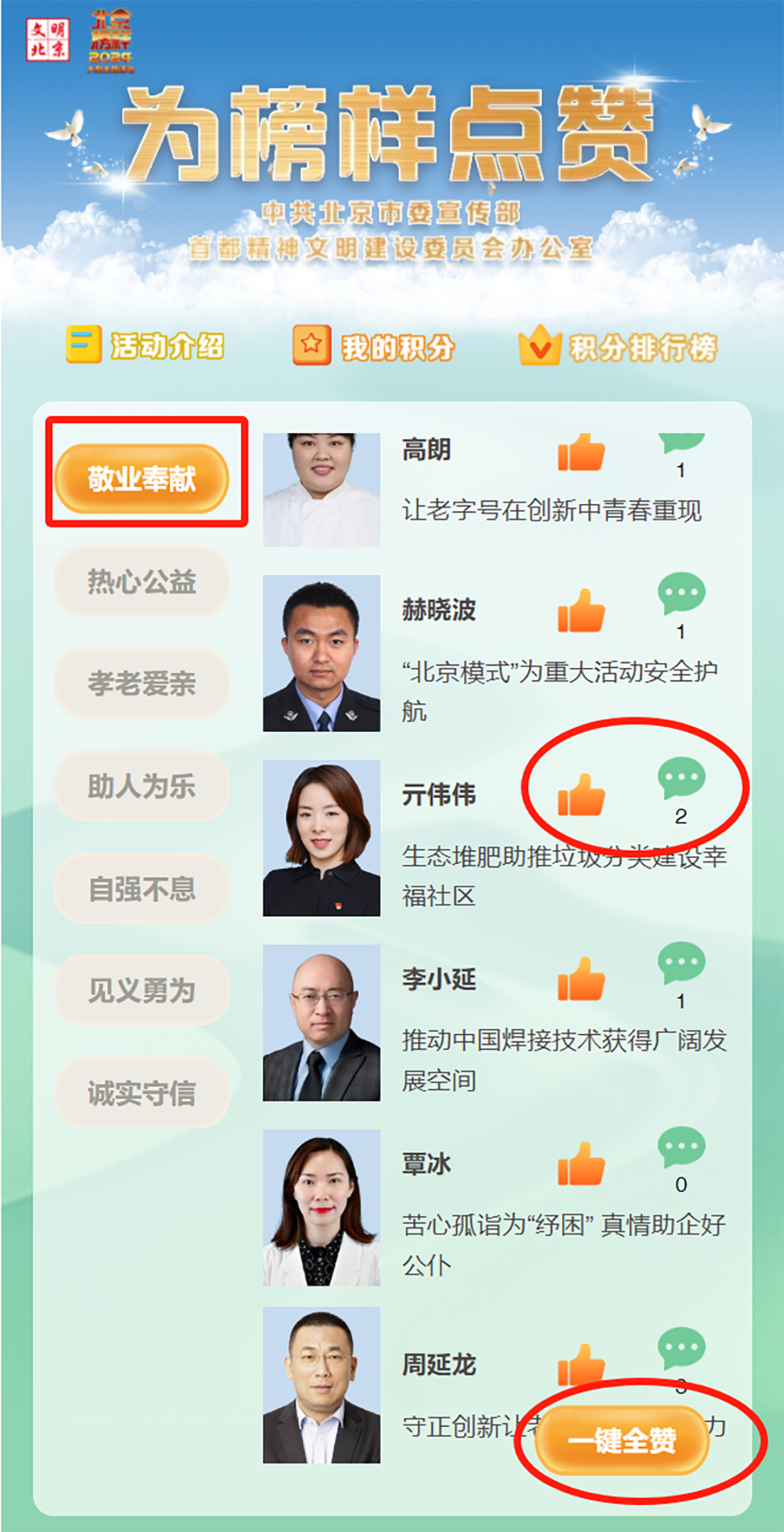Like 亓伟伟 with the thumbs-up icon
Viewport: 784px width, 1532px height.
(581, 795)
